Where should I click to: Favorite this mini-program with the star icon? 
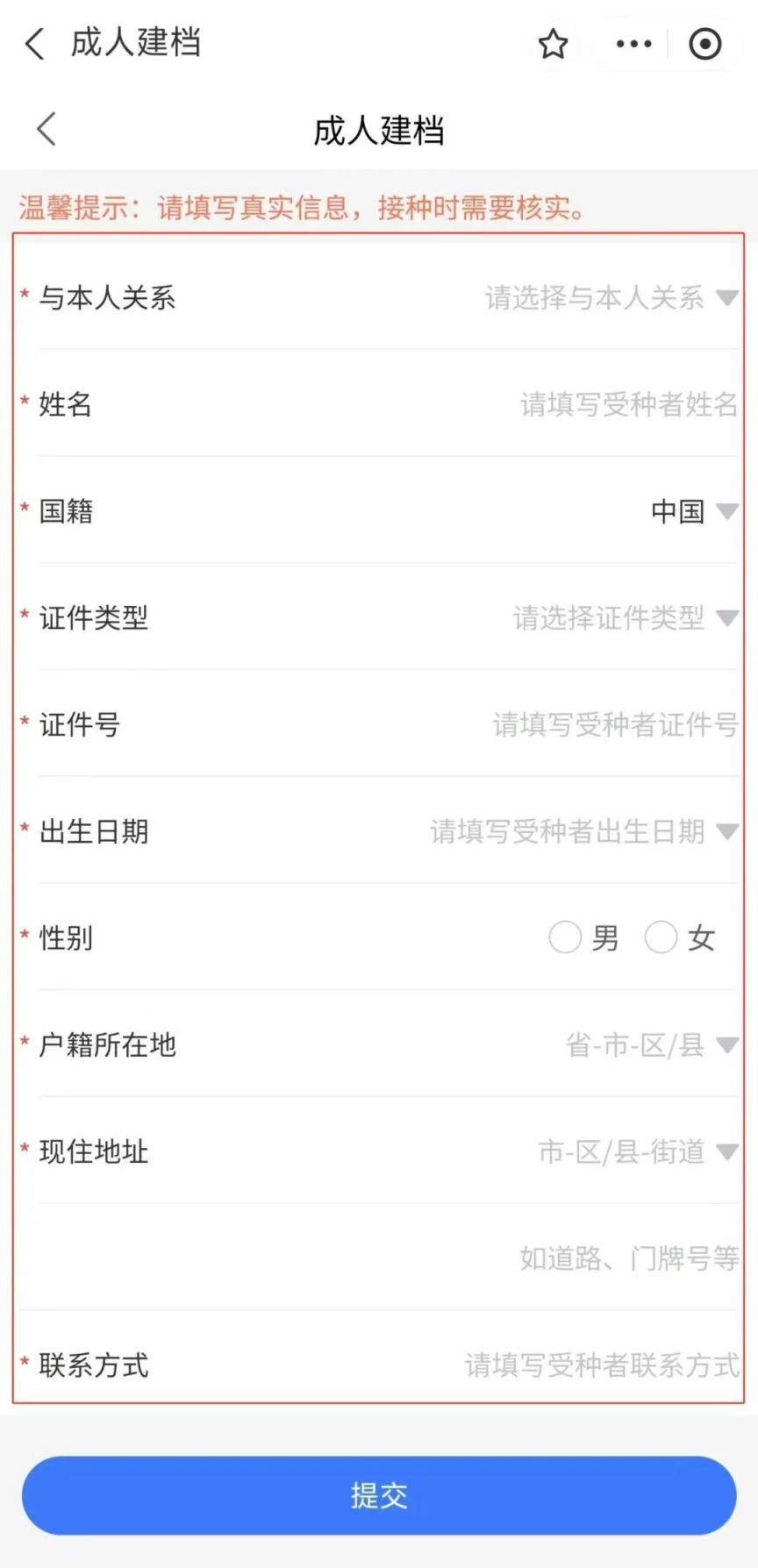[553, 44]
